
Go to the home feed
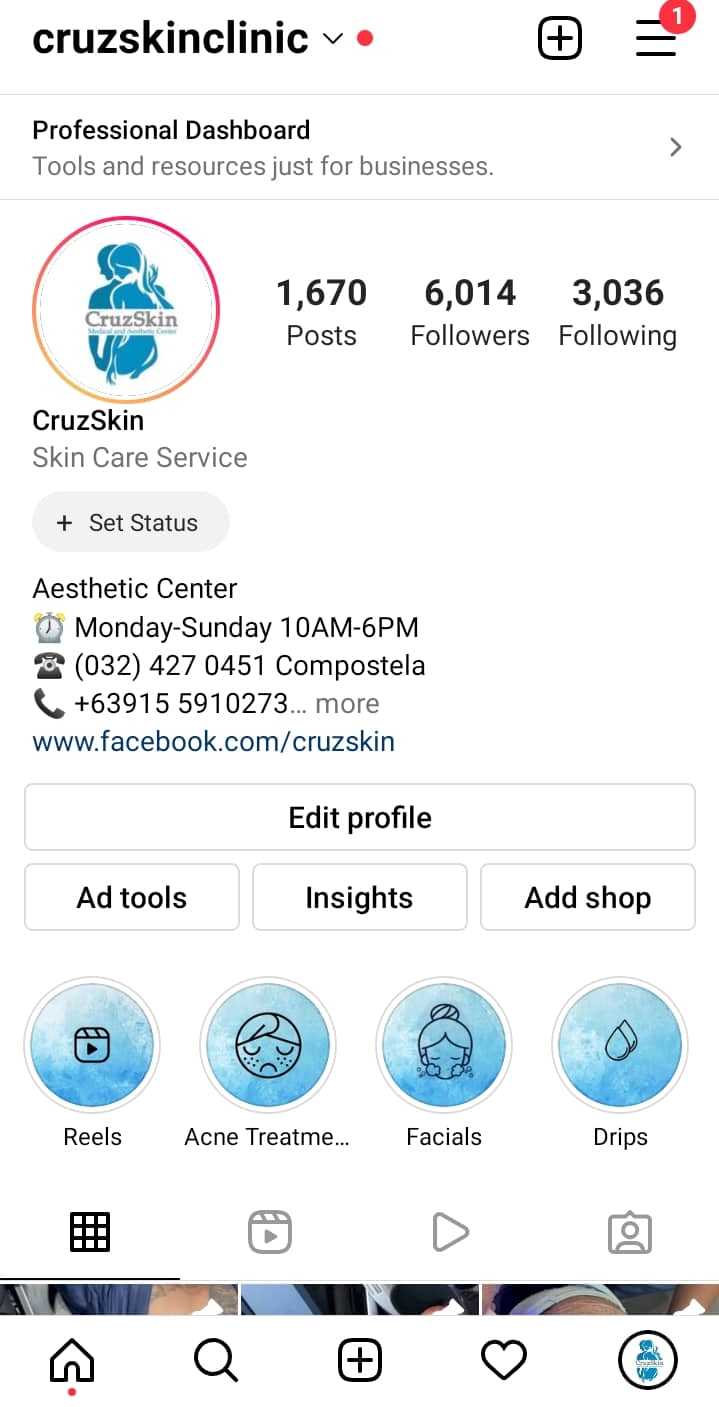point(72,1360)
